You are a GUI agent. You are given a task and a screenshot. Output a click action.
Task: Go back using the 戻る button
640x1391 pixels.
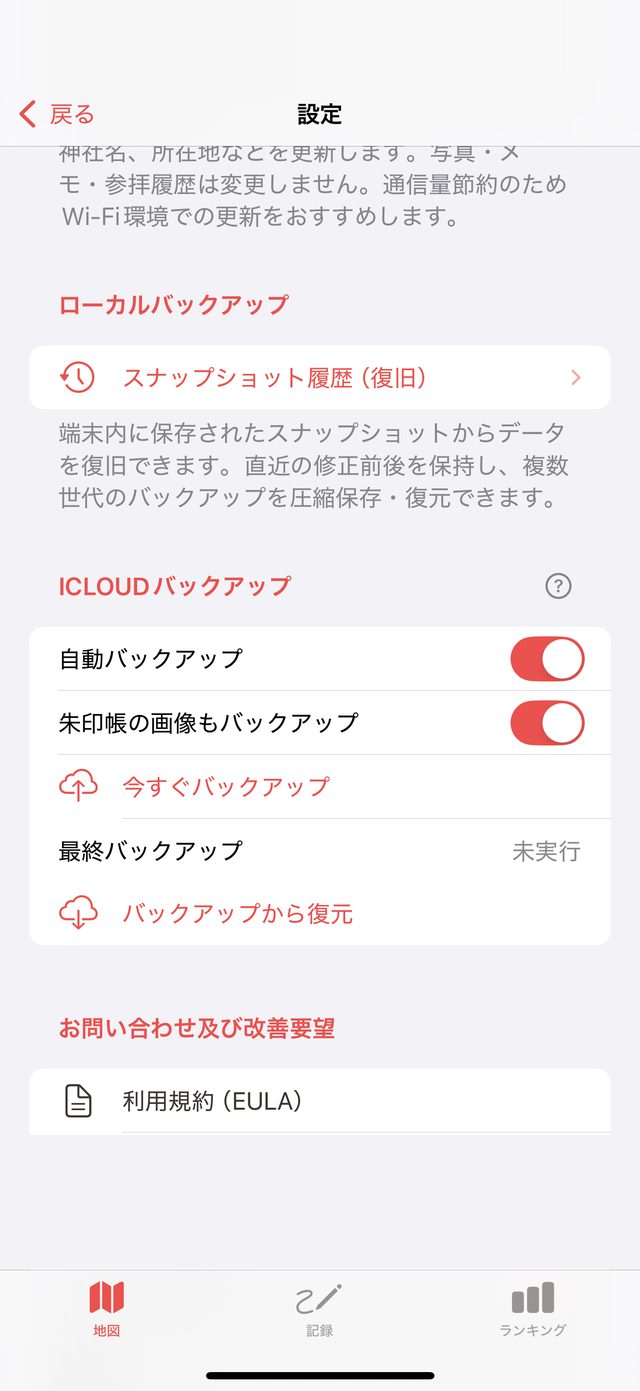(x=57, y=114)
